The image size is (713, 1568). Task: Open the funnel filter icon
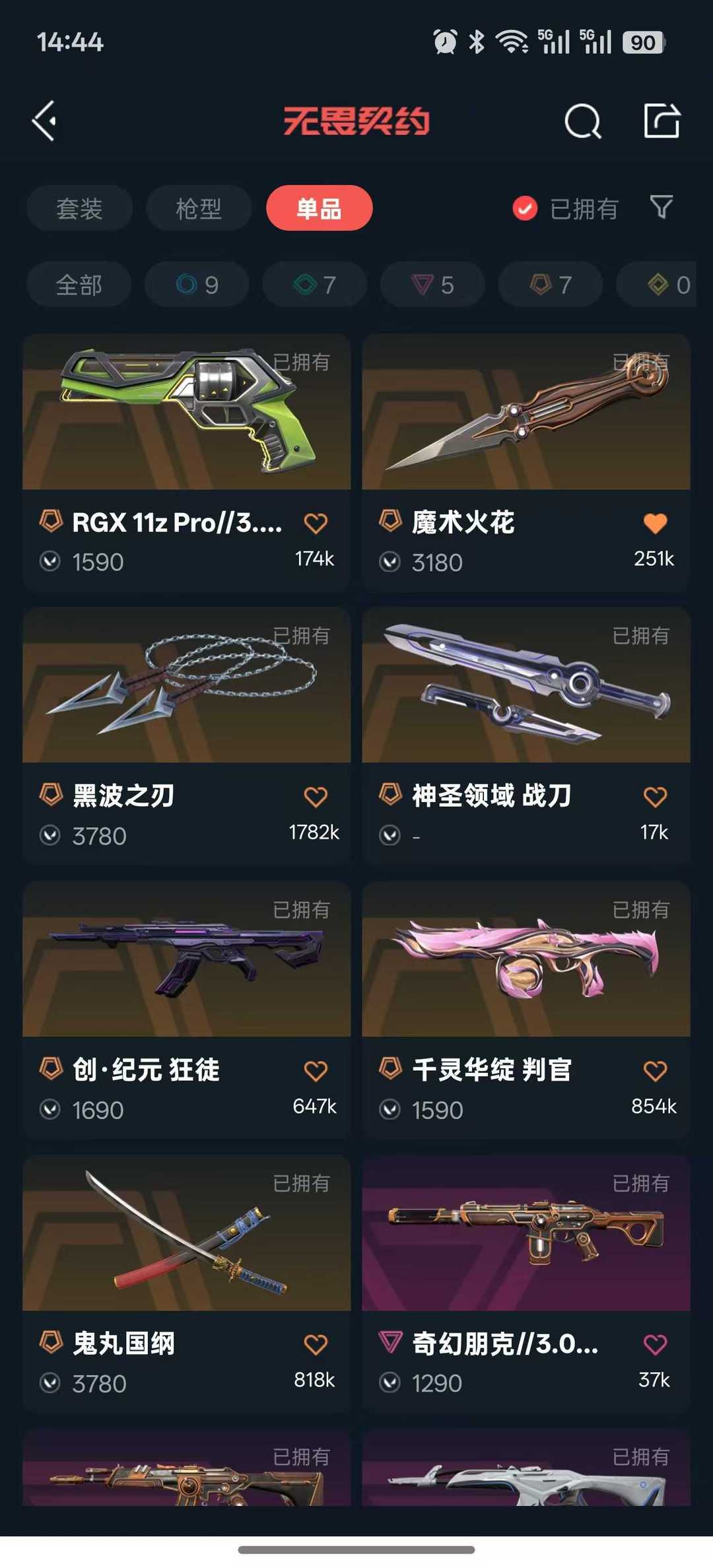click(x=662, y=207)
